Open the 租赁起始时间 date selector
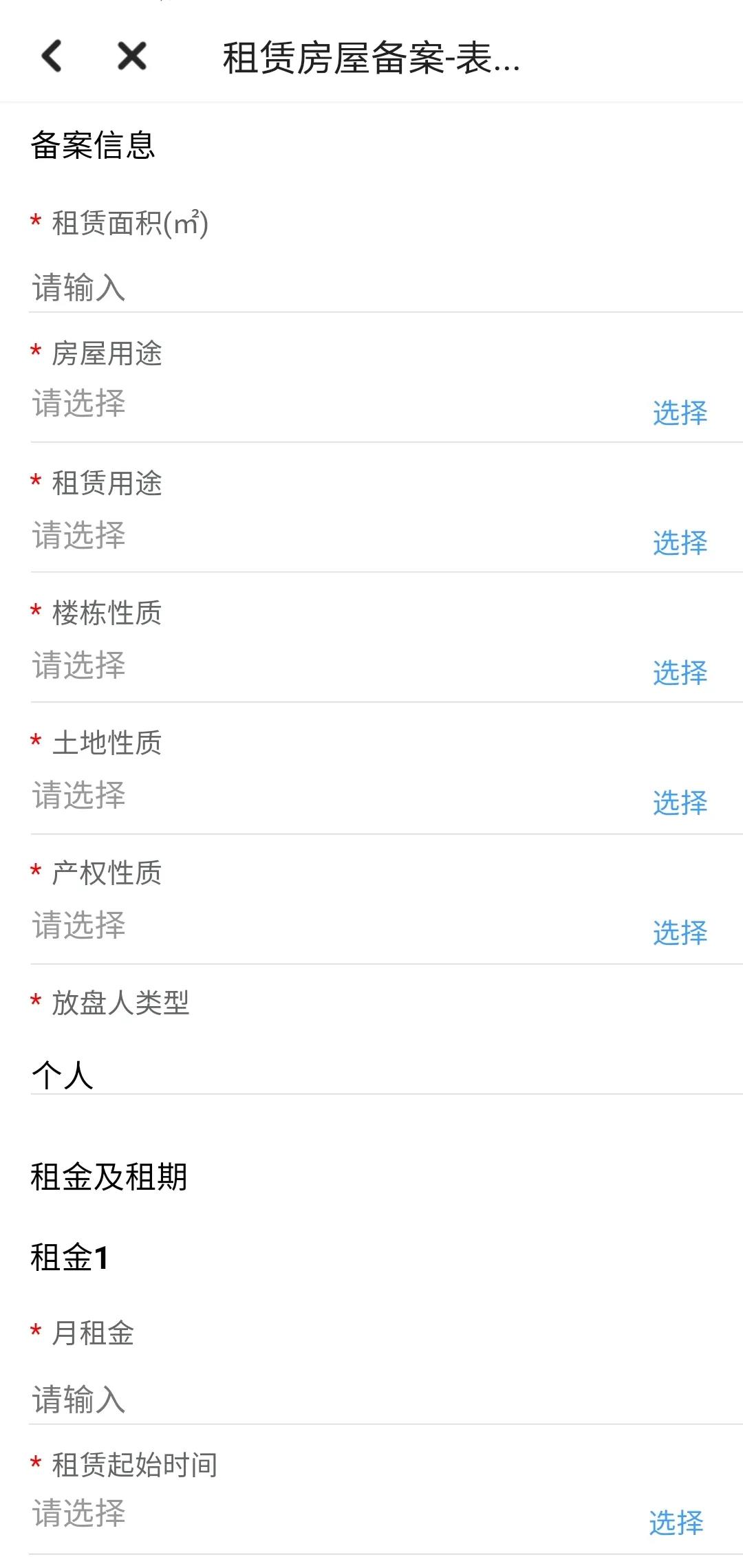 tap(676, 1523)
